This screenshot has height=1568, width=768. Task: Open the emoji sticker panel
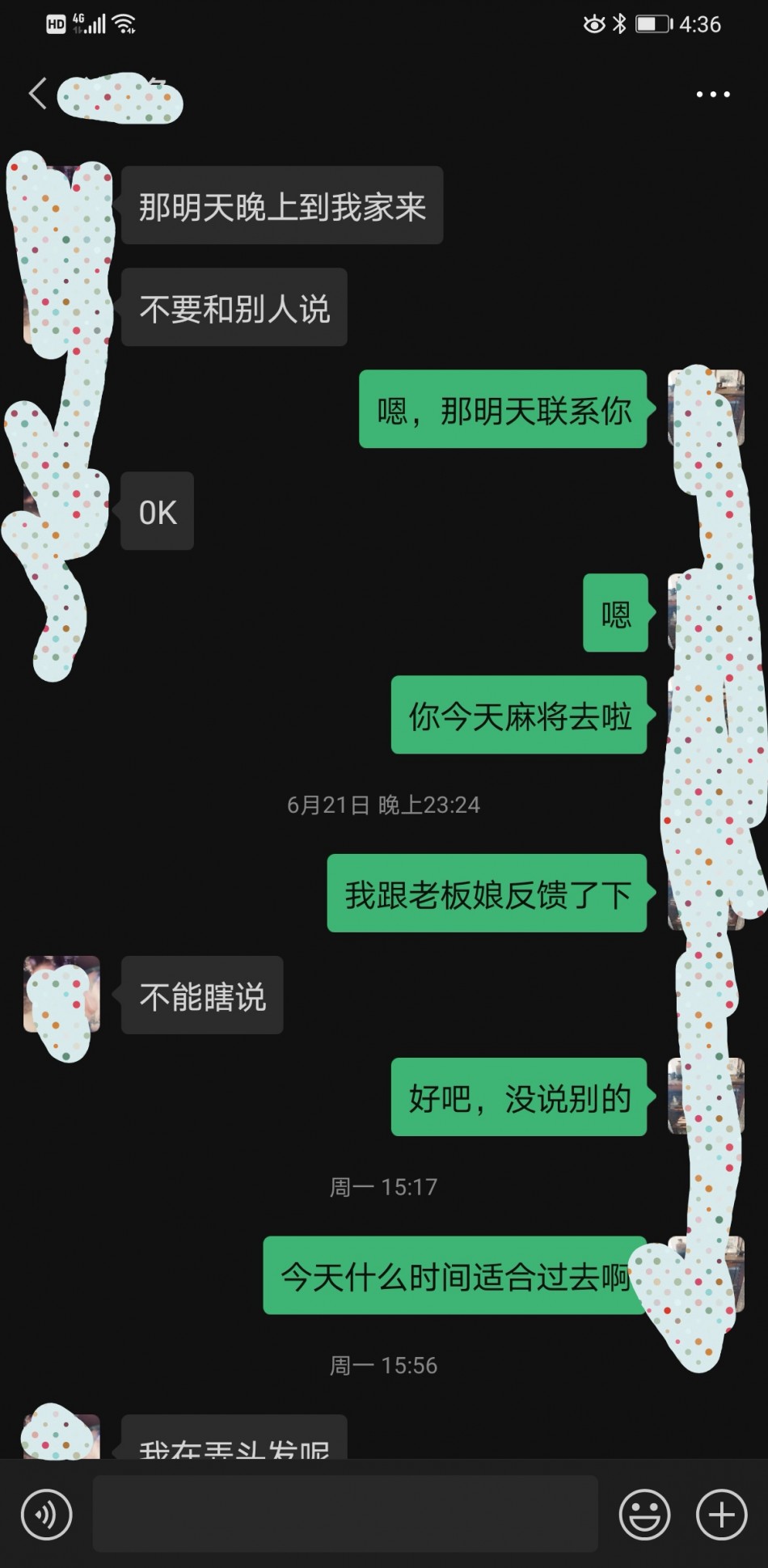click(644, 1514)
